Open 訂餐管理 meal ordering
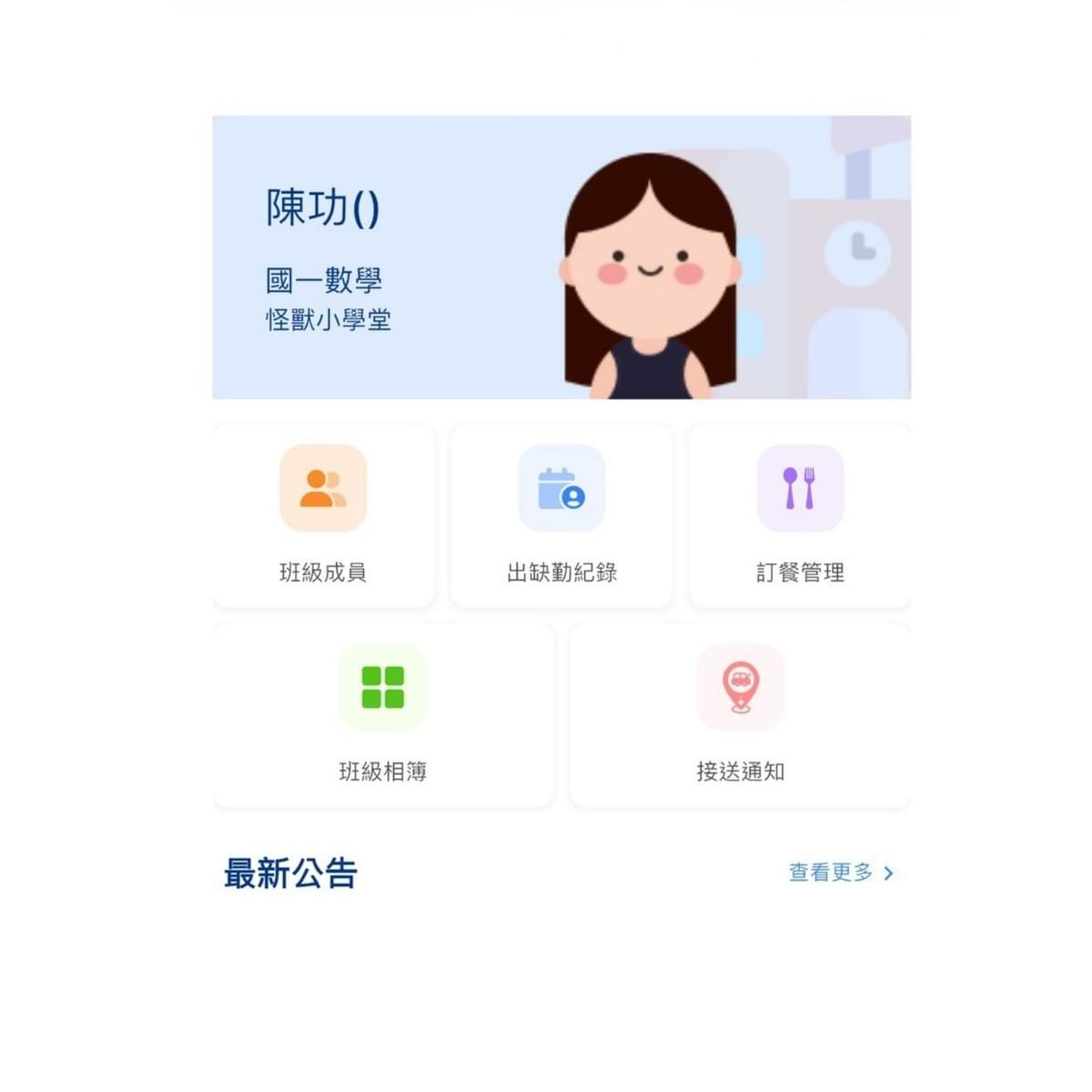1092x1092 pixels. (800, 515)
